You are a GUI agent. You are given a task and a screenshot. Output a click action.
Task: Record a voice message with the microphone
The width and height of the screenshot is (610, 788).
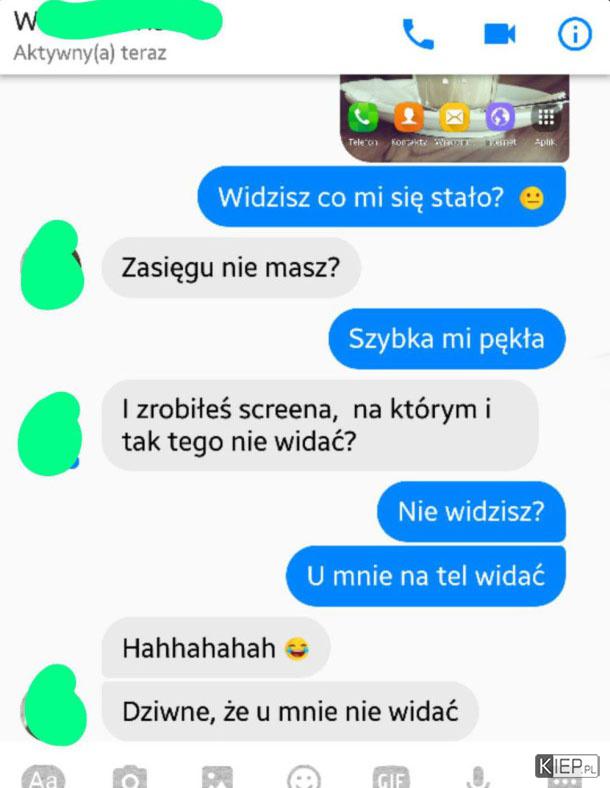tap(478, 777)
